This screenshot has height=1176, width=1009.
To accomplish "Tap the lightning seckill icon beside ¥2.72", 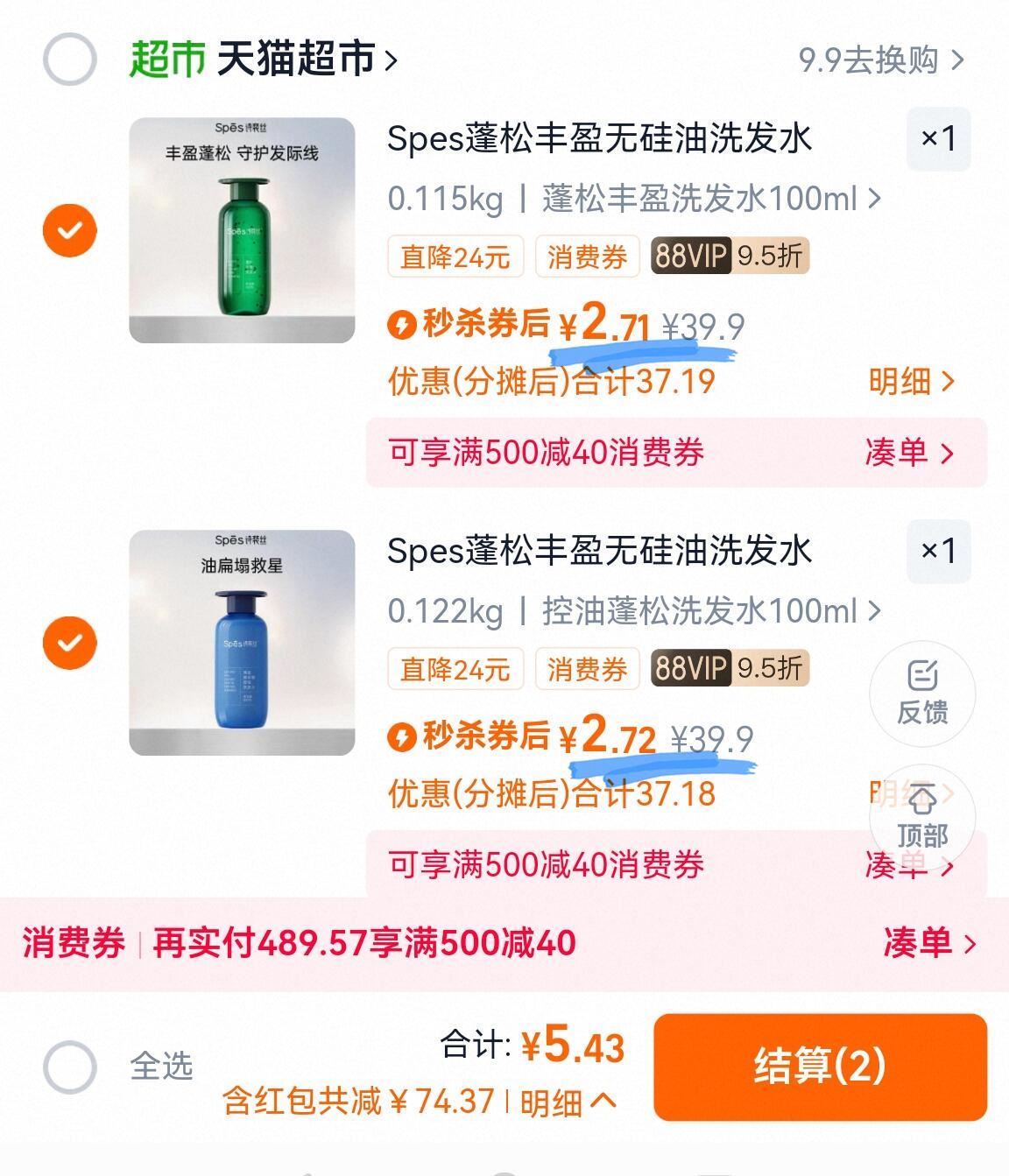I will (402, 738).
